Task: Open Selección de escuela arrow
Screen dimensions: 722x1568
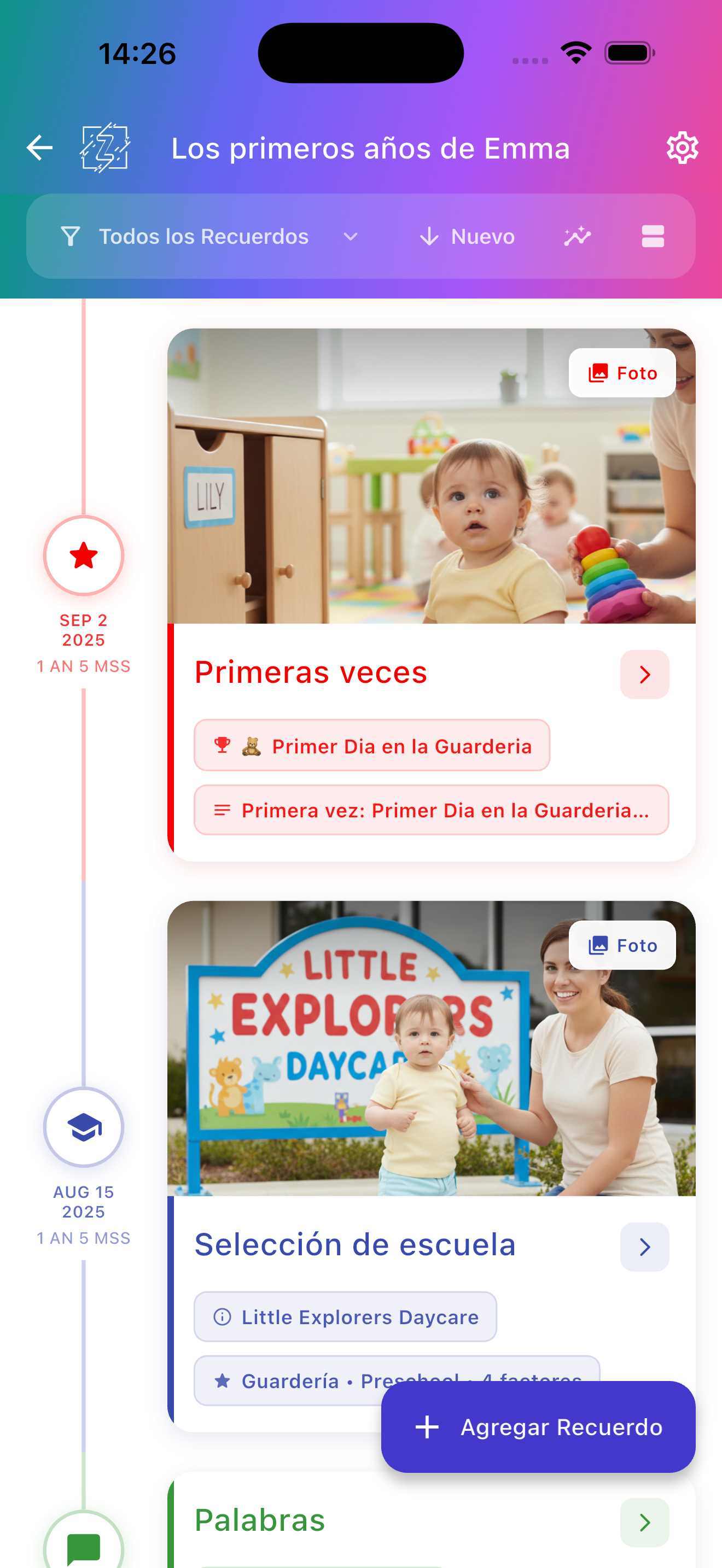Action: tap(644, 1247)
